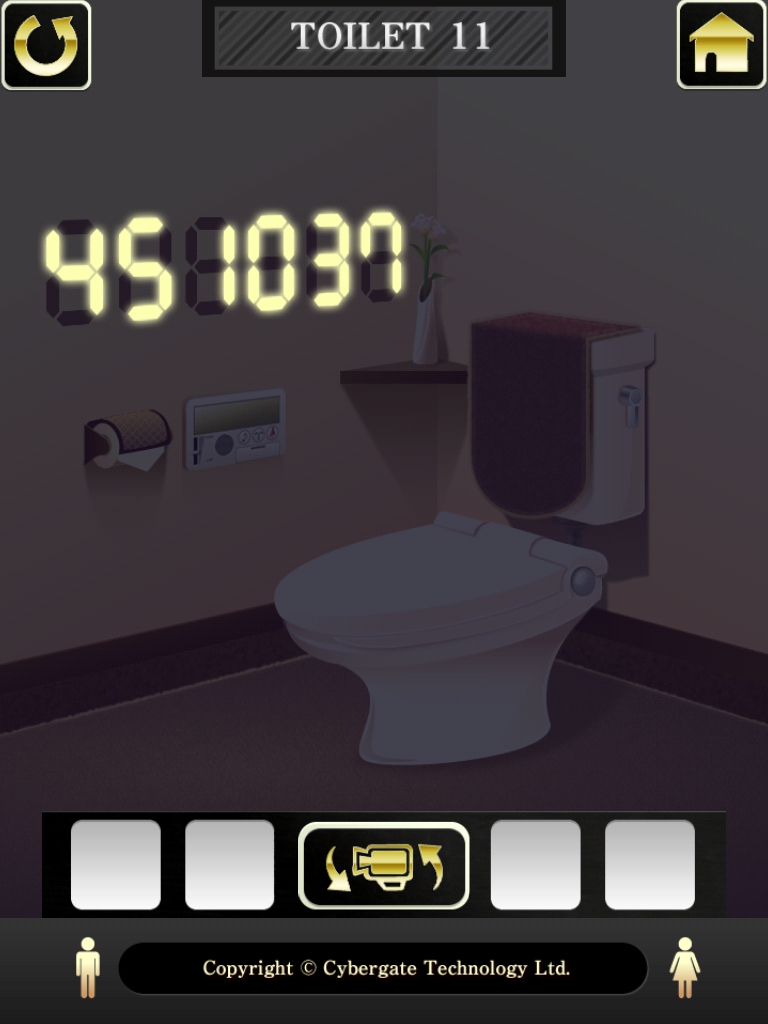The image size is (768, 1024).
Task: Inspect the wall control panel
Action: [235, 428]
